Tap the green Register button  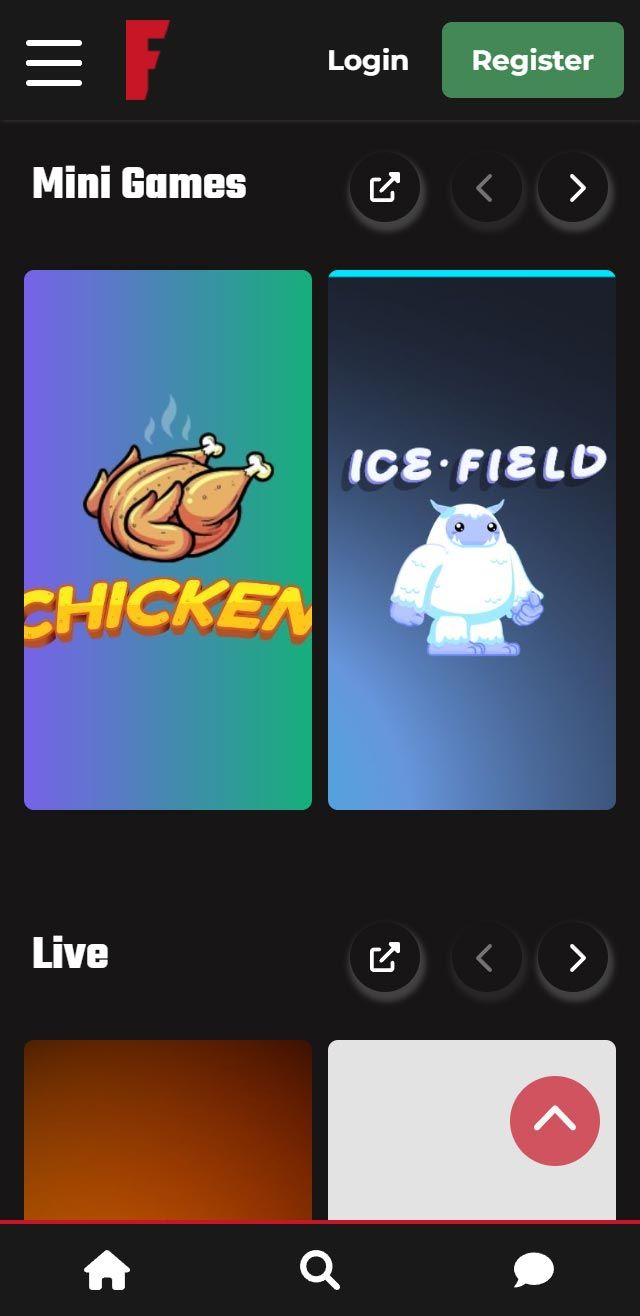pyautogui.click(x=532, y=60)
